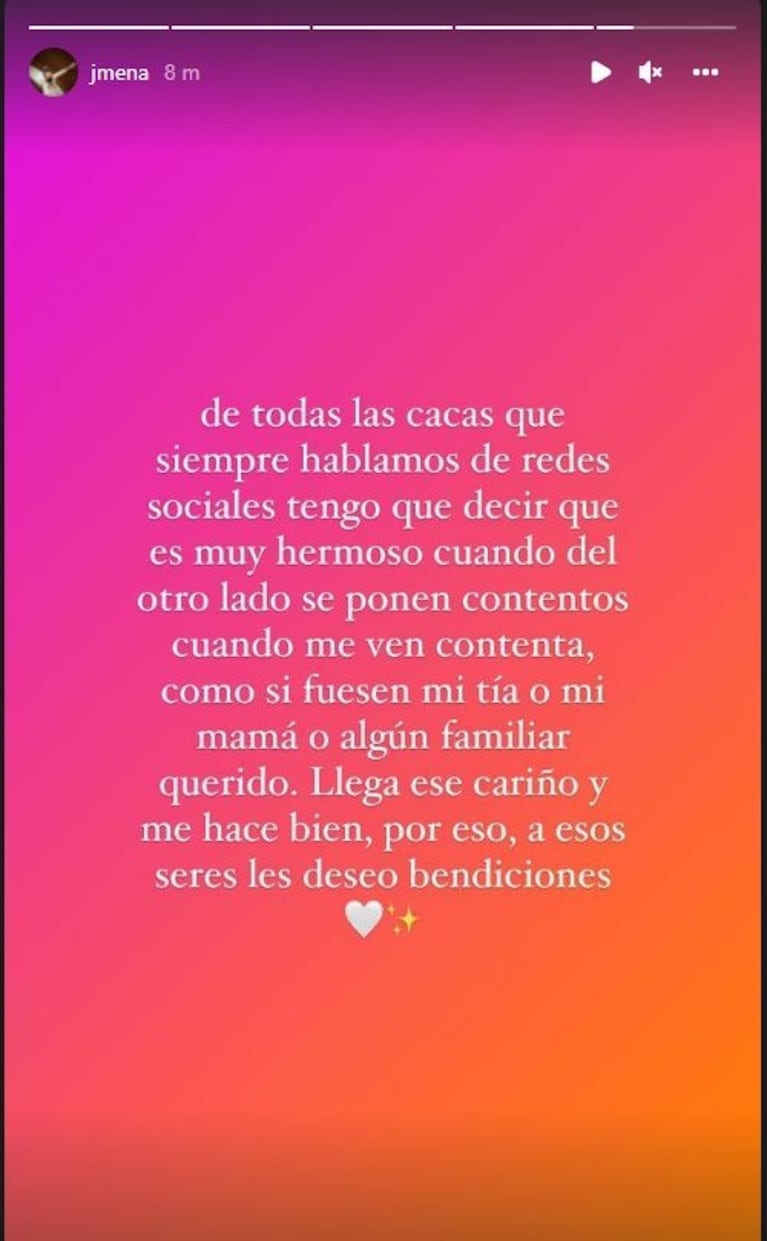Open jmena's profile picture
This screenshot has height=1241, width=767.
coord(53,72)
